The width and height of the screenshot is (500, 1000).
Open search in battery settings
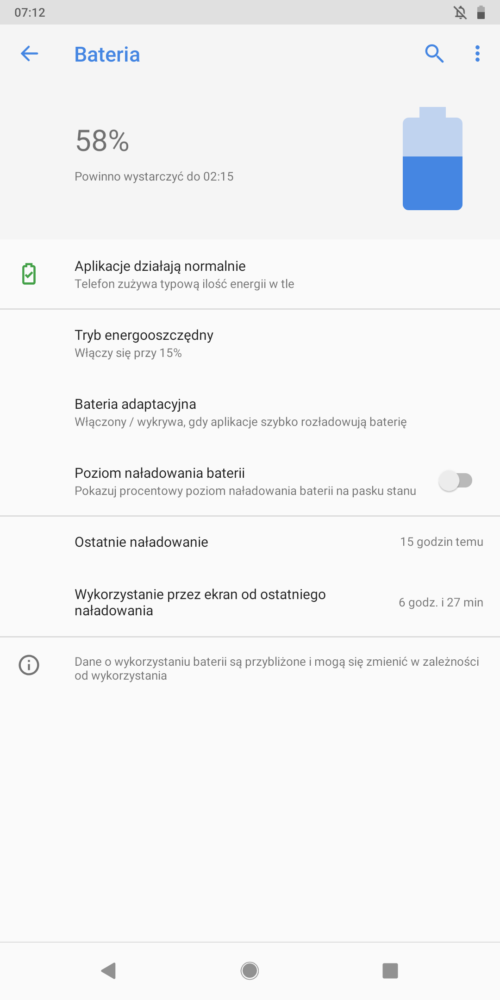(434, 54)
